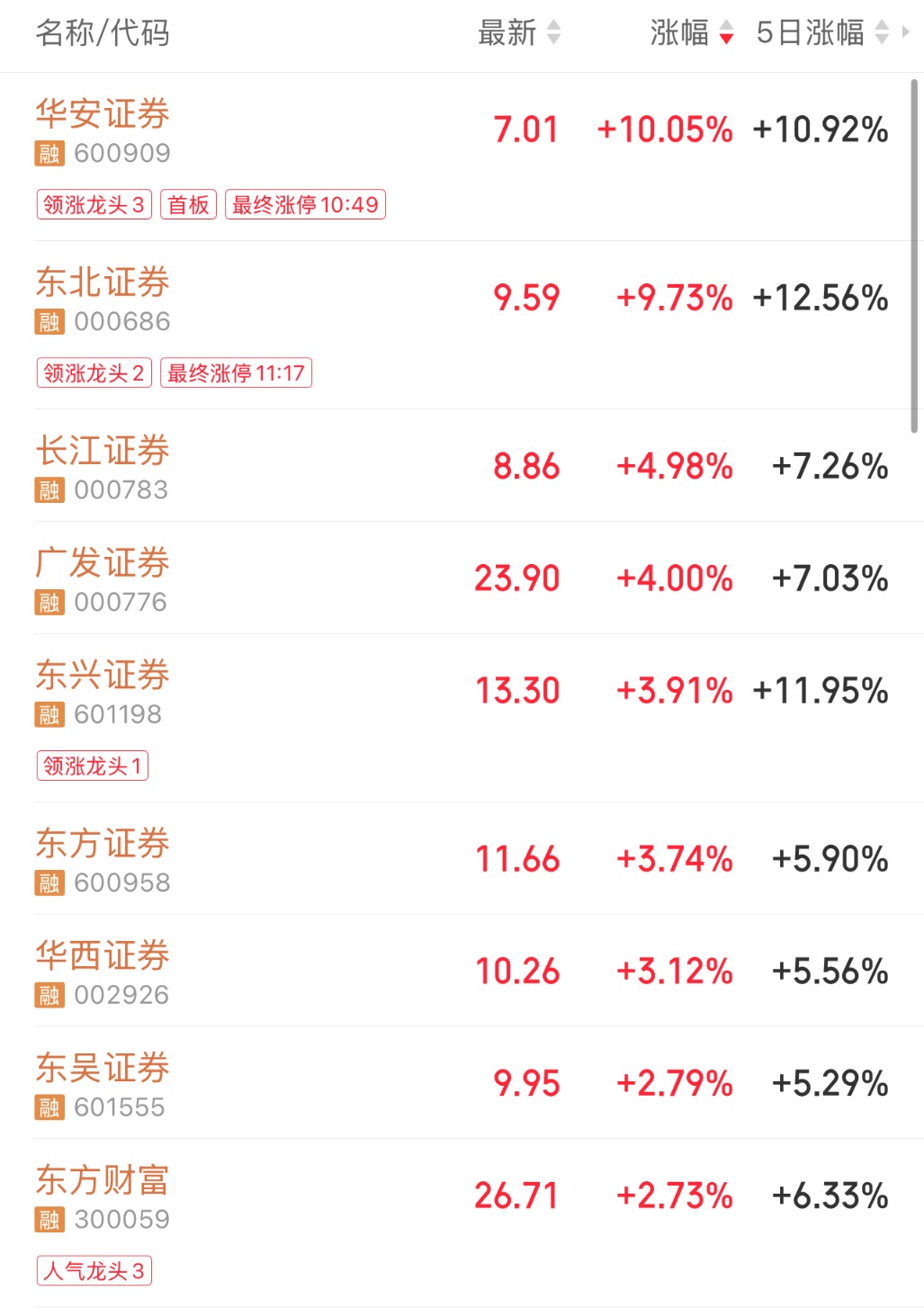Open 东兴证券 601198 stock page
The image size is (924, 1308).
[103, 676]
